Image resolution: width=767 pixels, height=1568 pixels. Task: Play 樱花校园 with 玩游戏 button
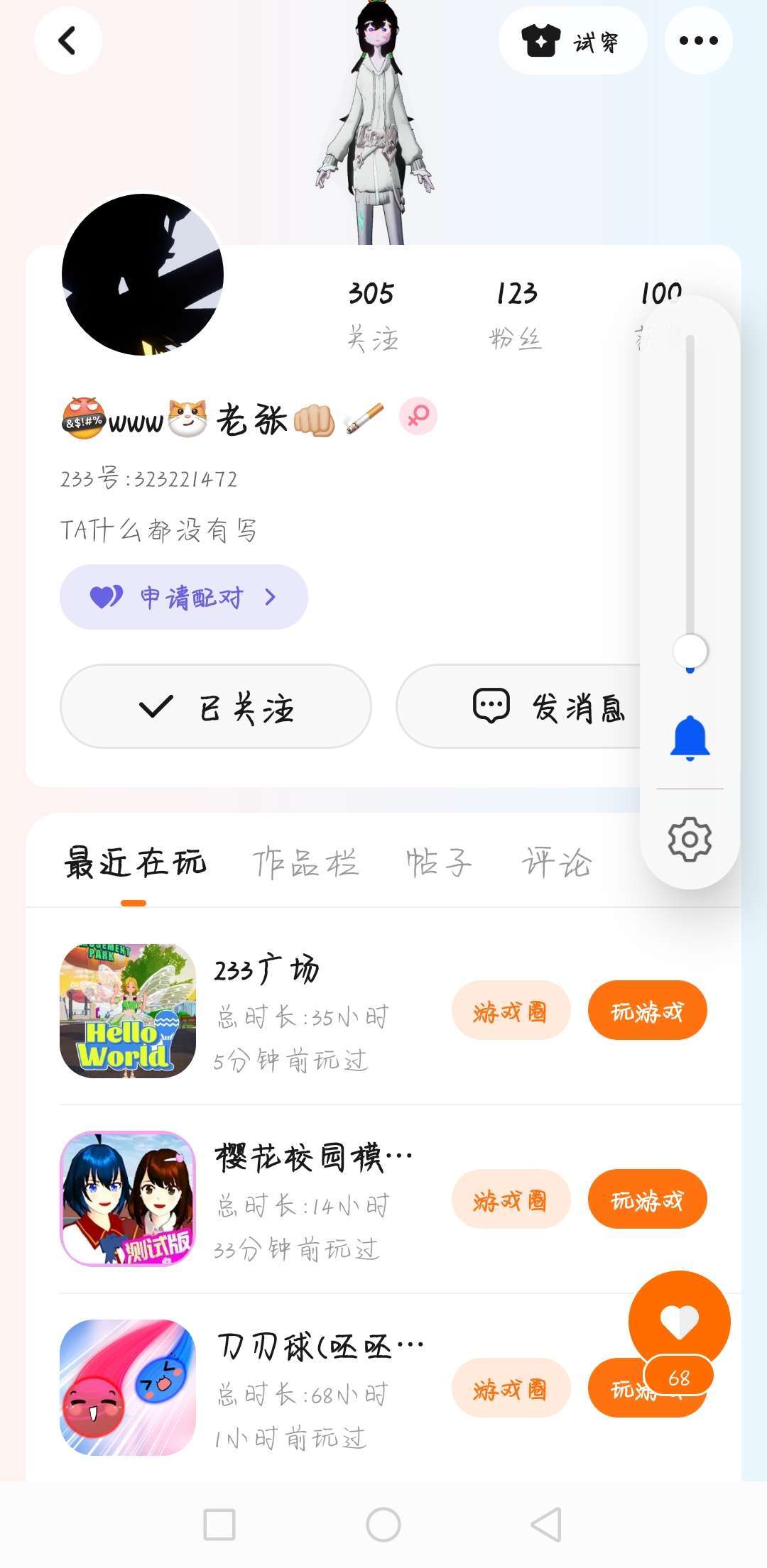click(x=647, y=1200)
